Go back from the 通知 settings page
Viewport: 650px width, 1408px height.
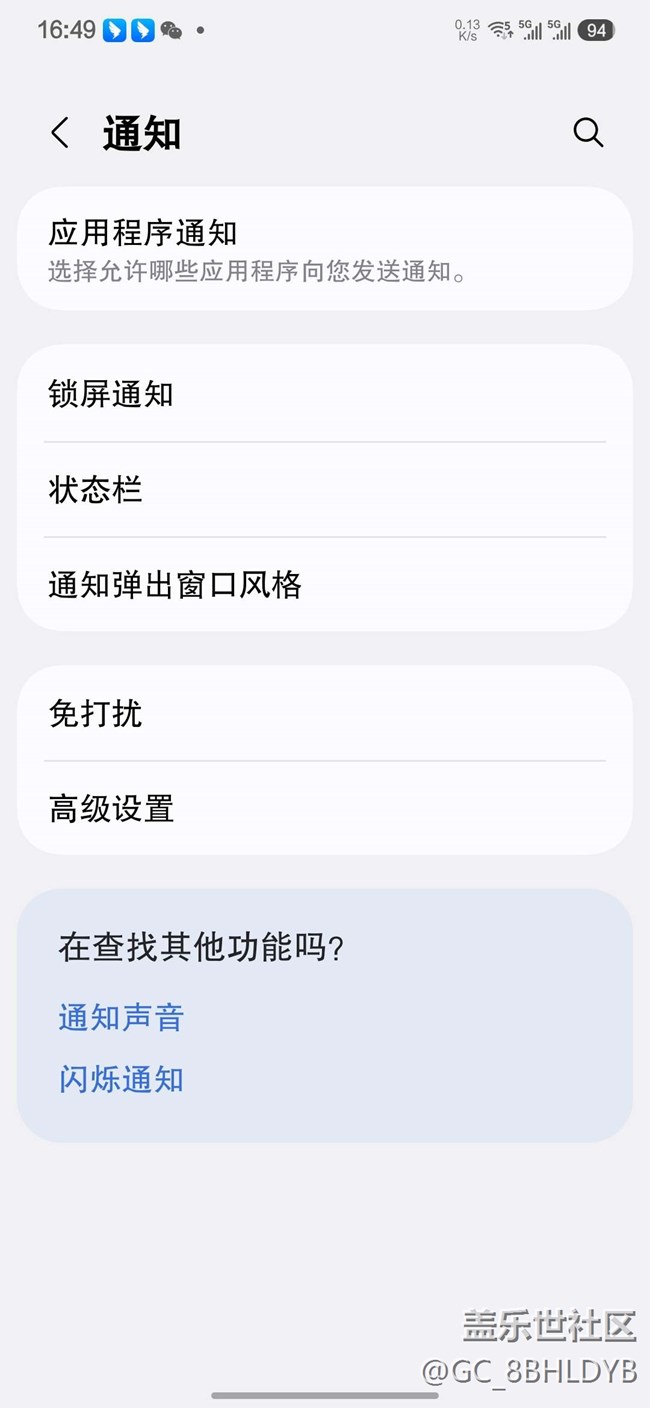[60, 133]
